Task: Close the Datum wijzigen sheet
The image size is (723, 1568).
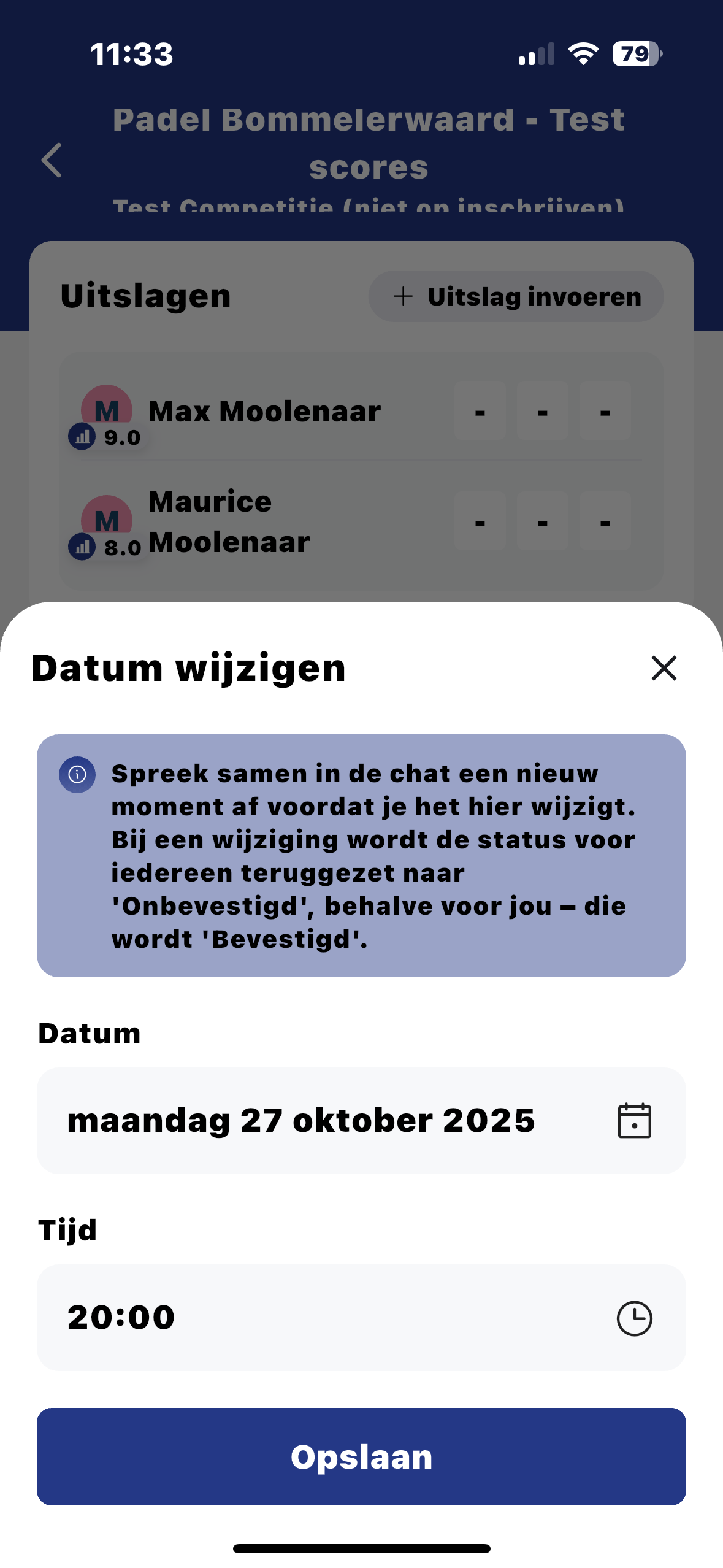Action: point(664,668)
